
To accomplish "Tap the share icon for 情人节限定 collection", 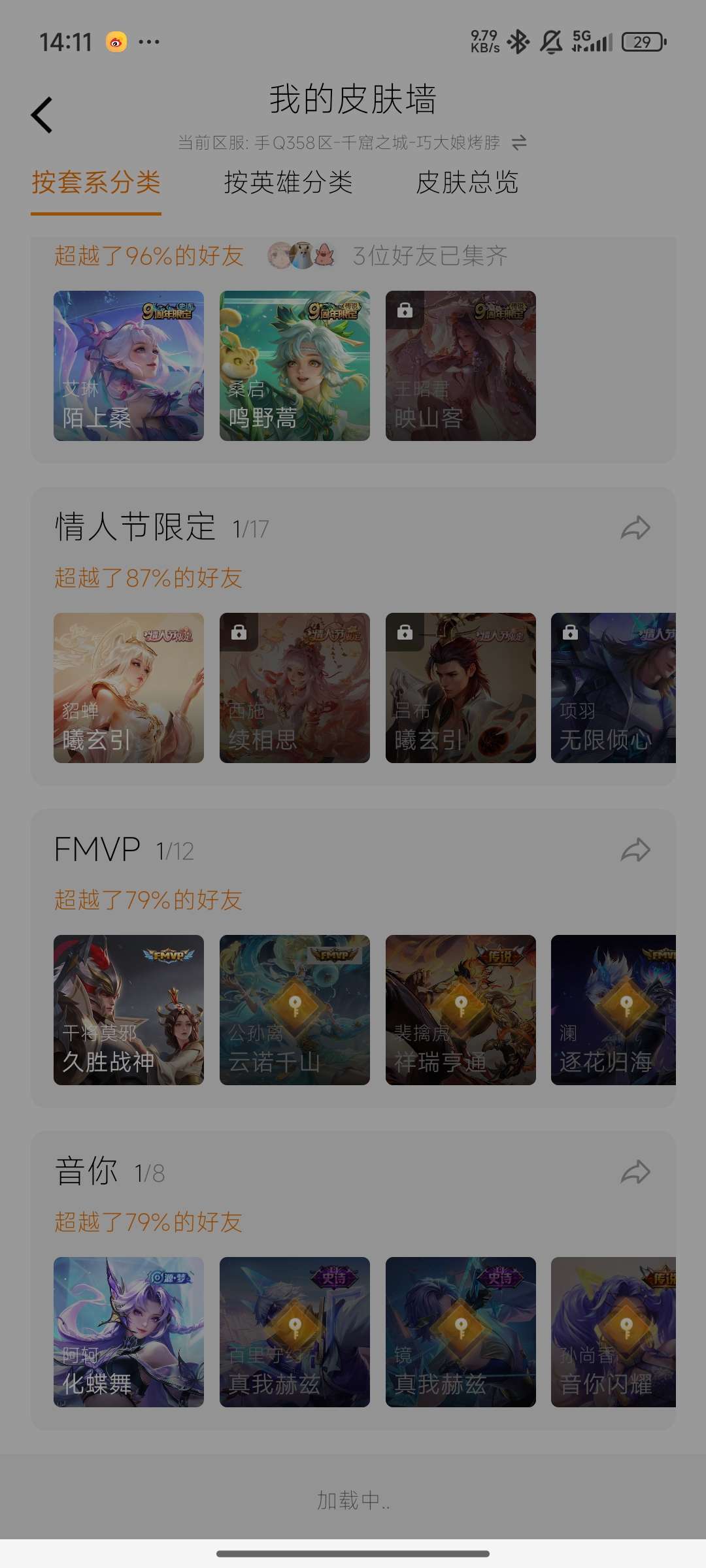I will click(635, 527).
